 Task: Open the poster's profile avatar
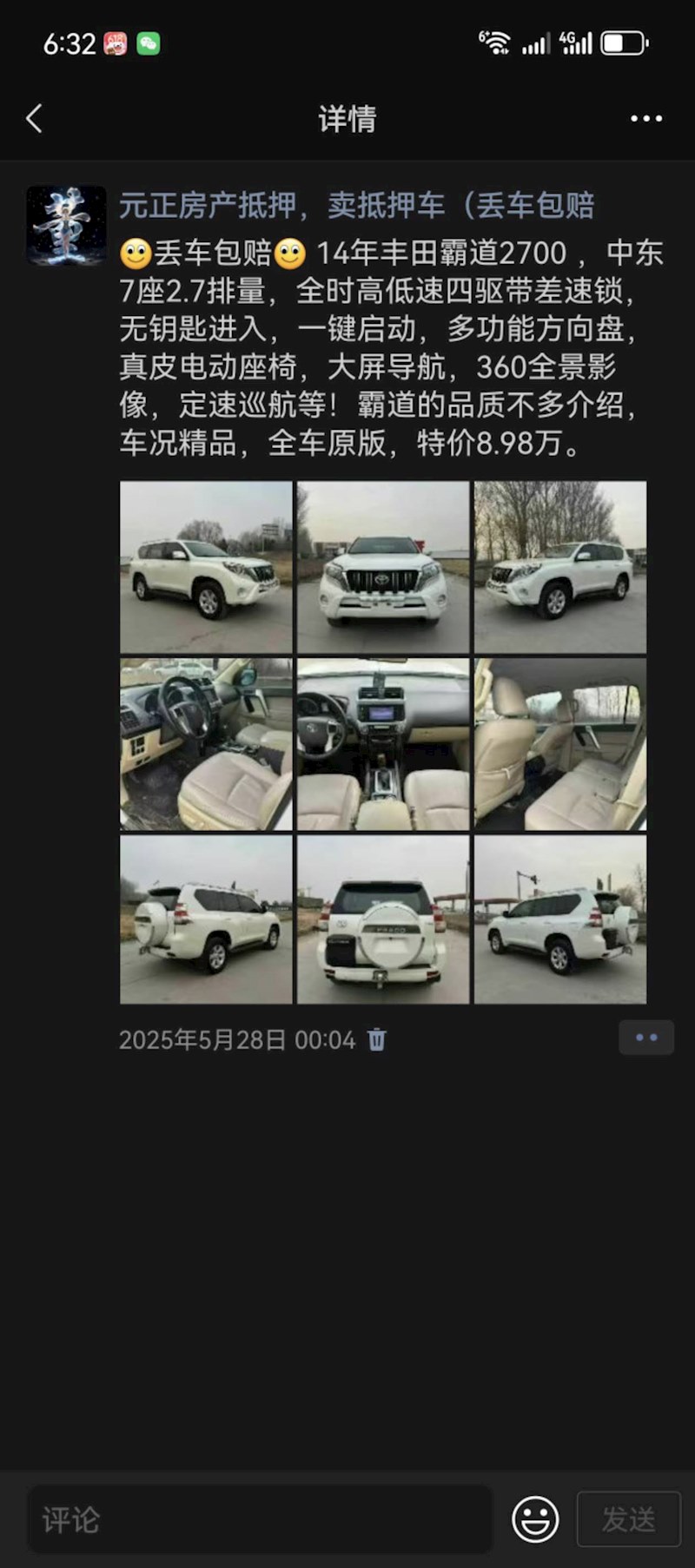tap(66, 225)
